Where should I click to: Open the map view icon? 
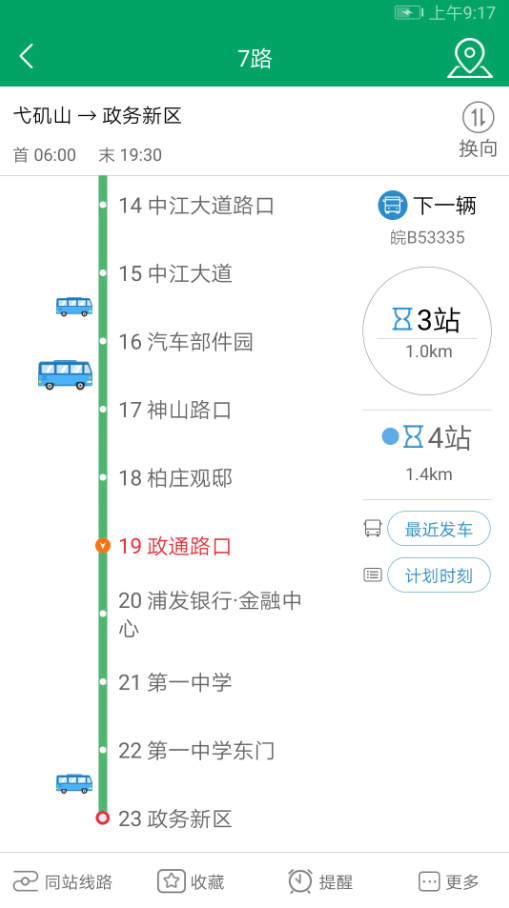(x=470, y=58)
